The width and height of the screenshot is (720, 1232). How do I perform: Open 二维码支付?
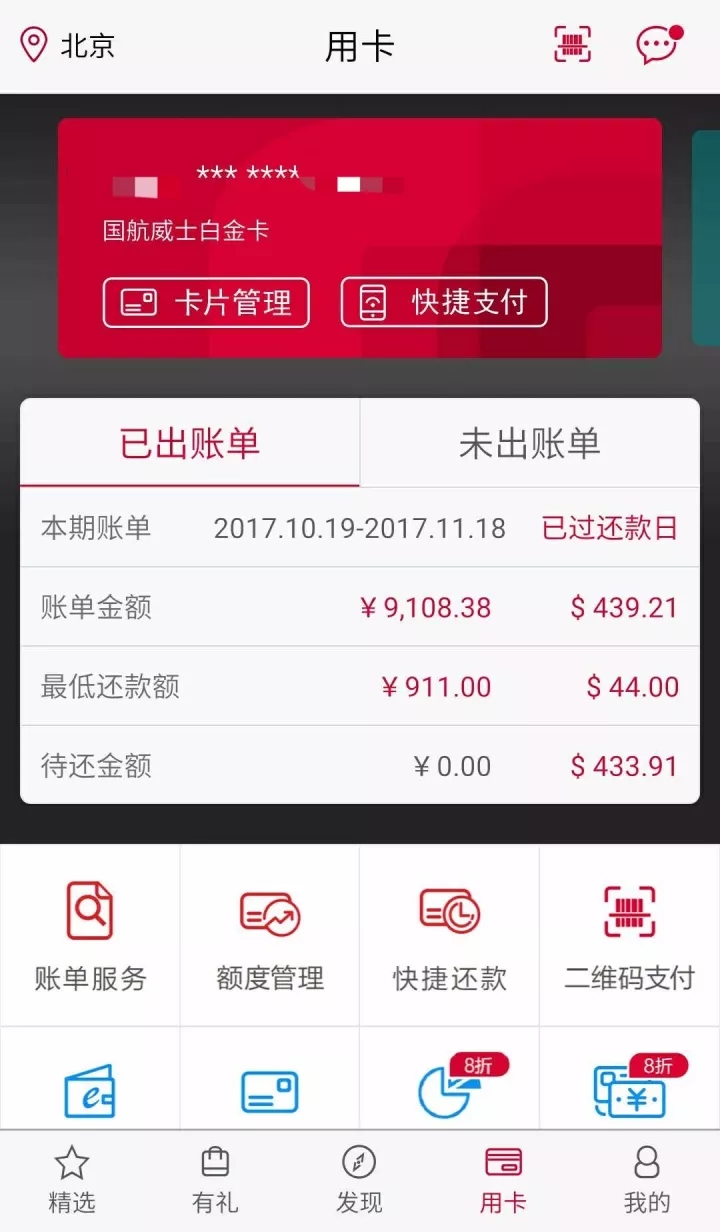[x=629, y=935]
